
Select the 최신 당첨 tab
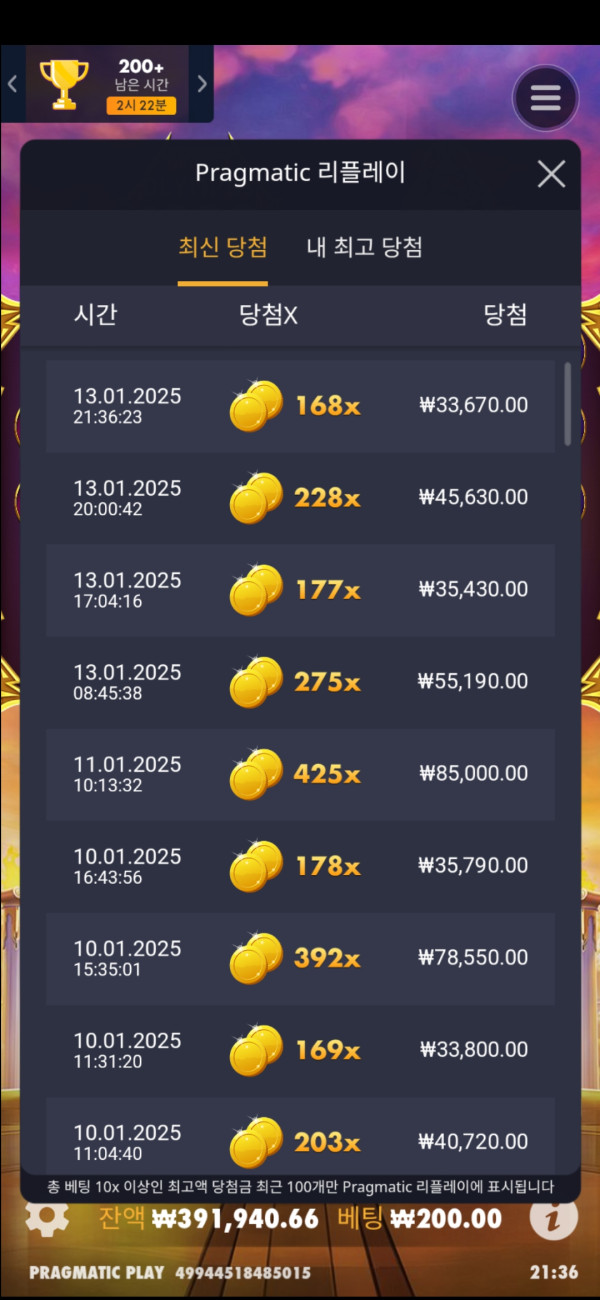[x=223, y=247]
